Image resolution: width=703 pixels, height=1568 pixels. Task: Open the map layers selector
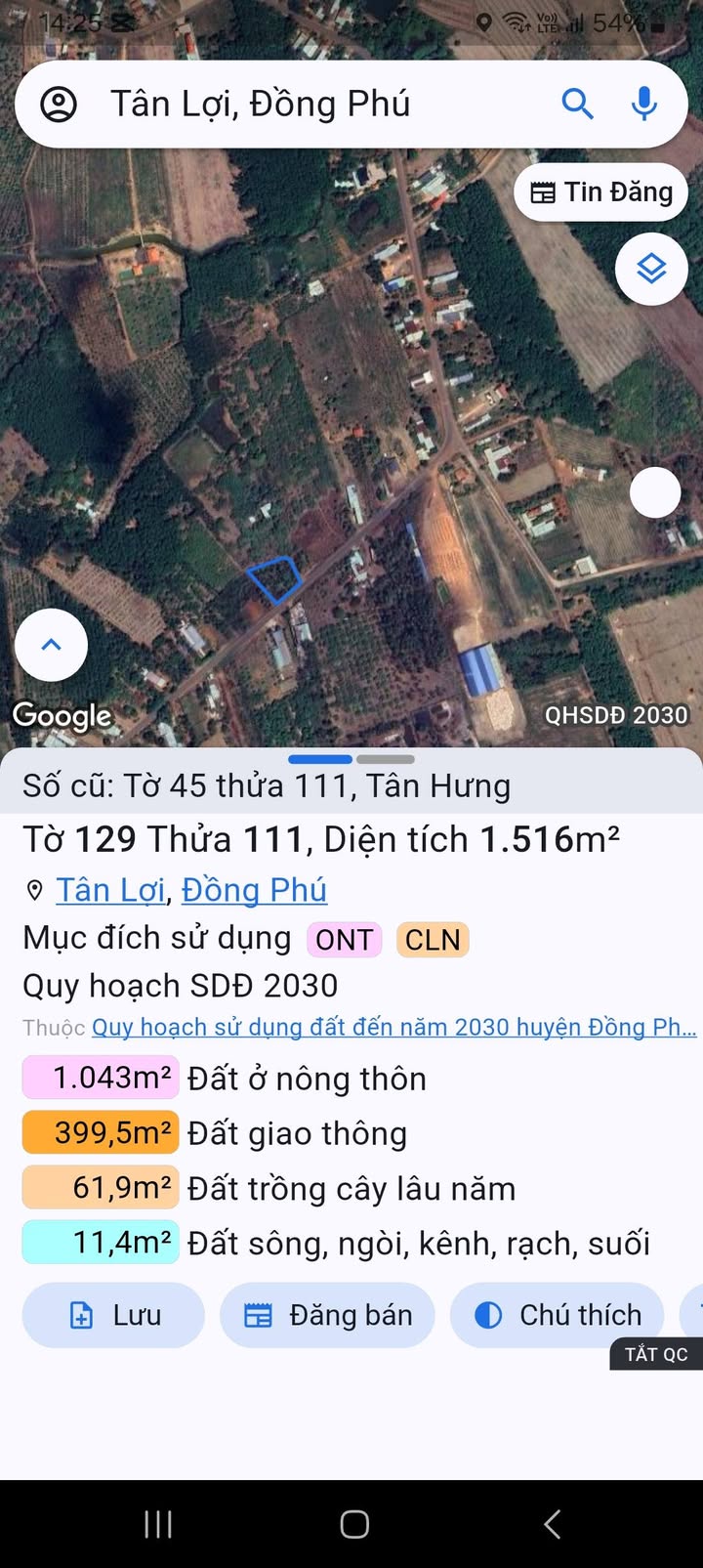click(651, 269)
